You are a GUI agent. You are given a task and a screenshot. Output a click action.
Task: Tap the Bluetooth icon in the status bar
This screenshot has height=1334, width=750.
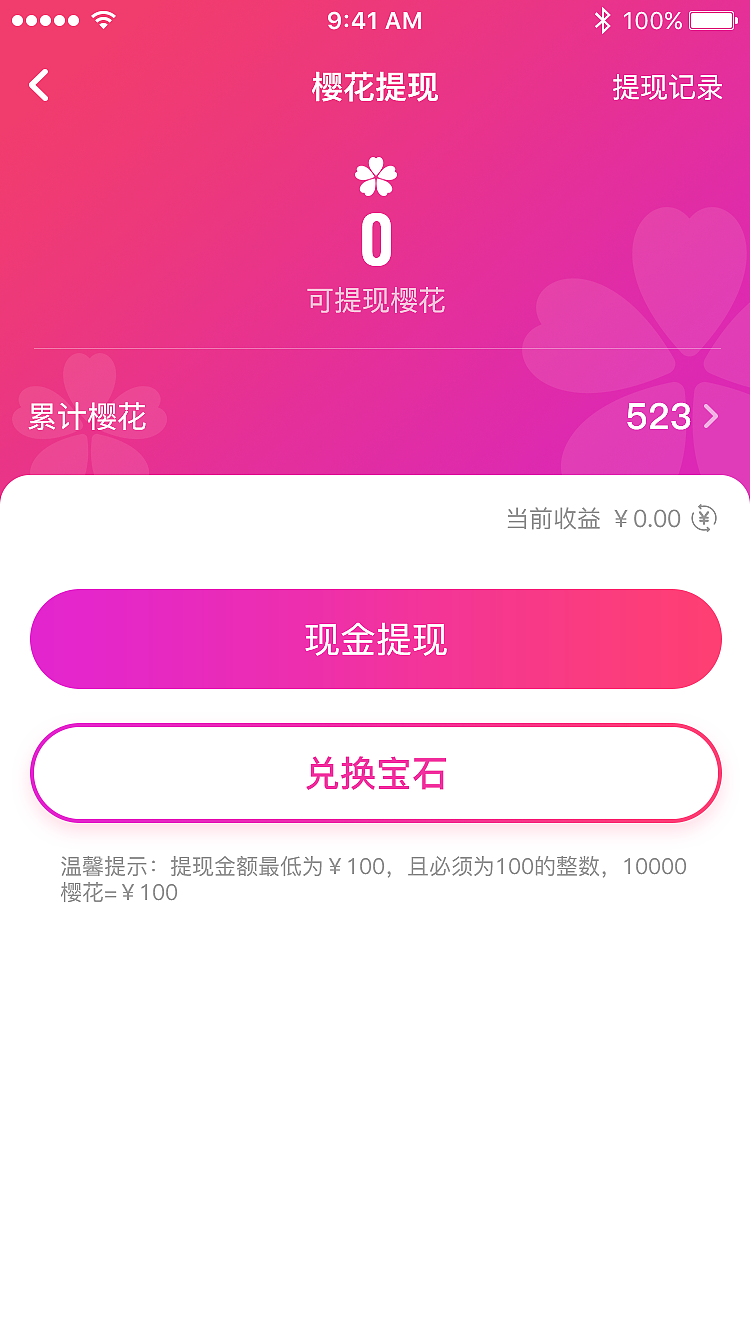[604, 20]
